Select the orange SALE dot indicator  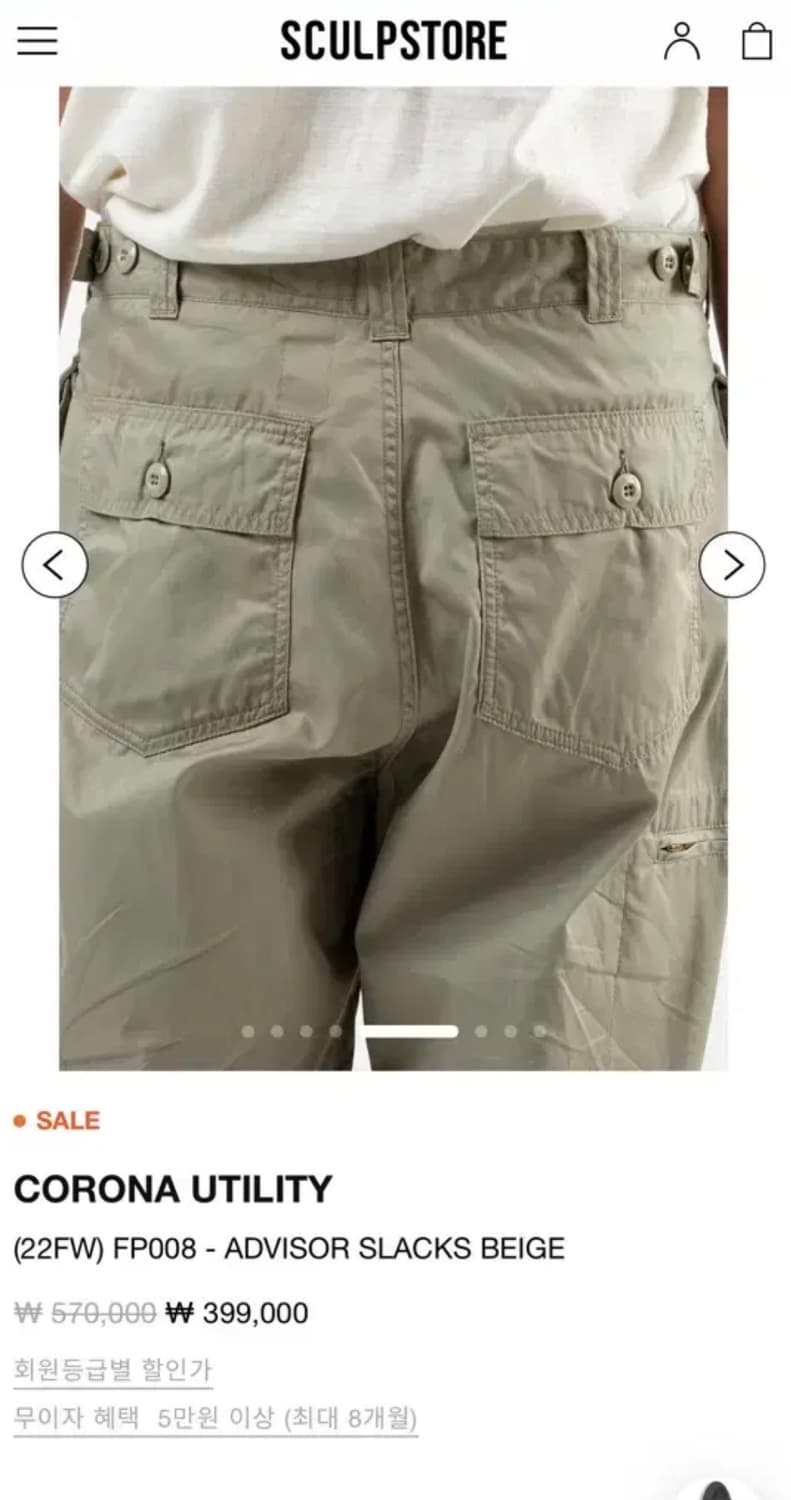click(x=20, y=1122)
